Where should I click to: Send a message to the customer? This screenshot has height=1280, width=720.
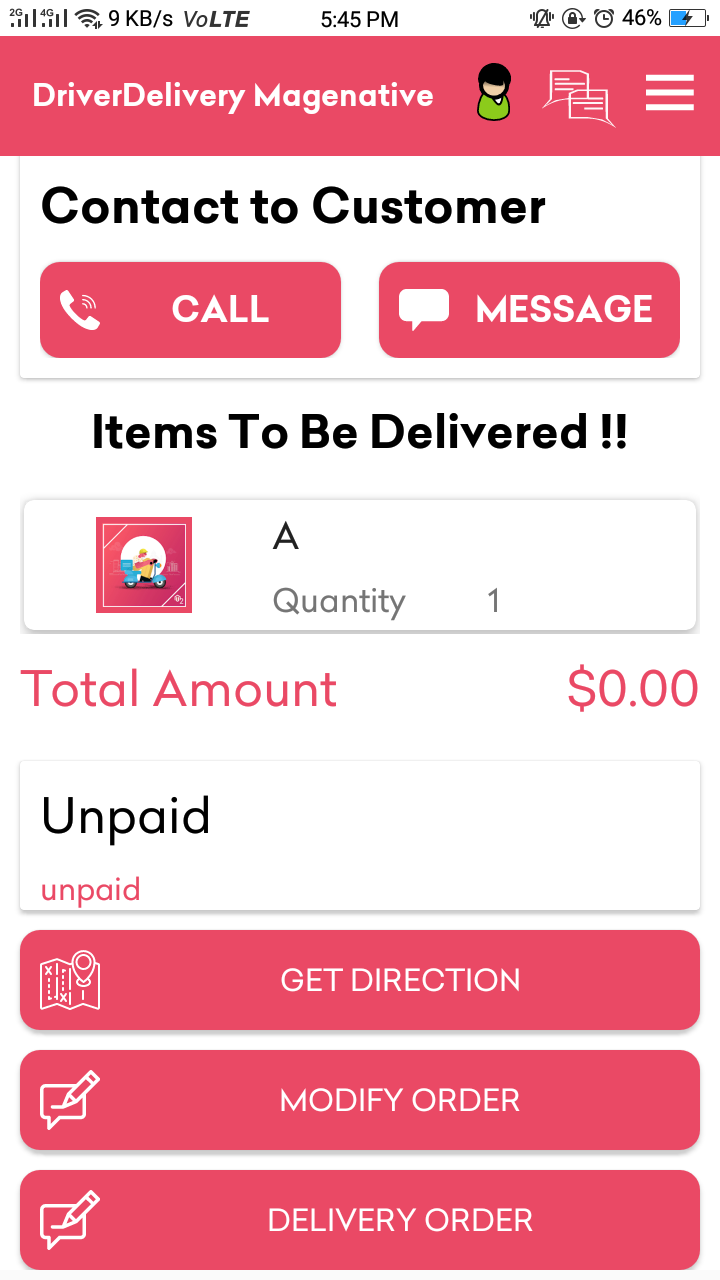point(529,309)
